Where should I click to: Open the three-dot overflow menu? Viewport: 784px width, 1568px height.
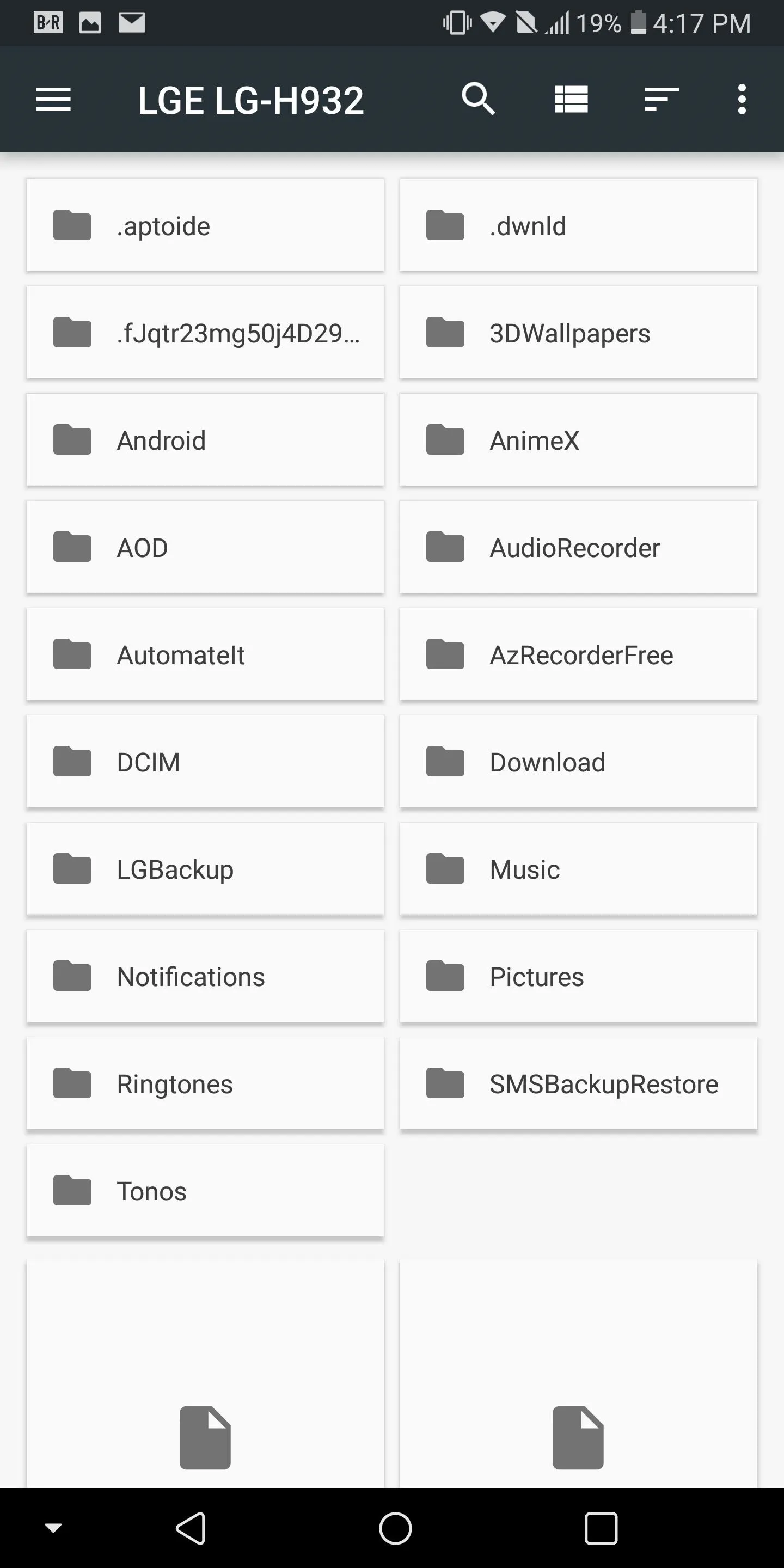click(x=742, y=99)
